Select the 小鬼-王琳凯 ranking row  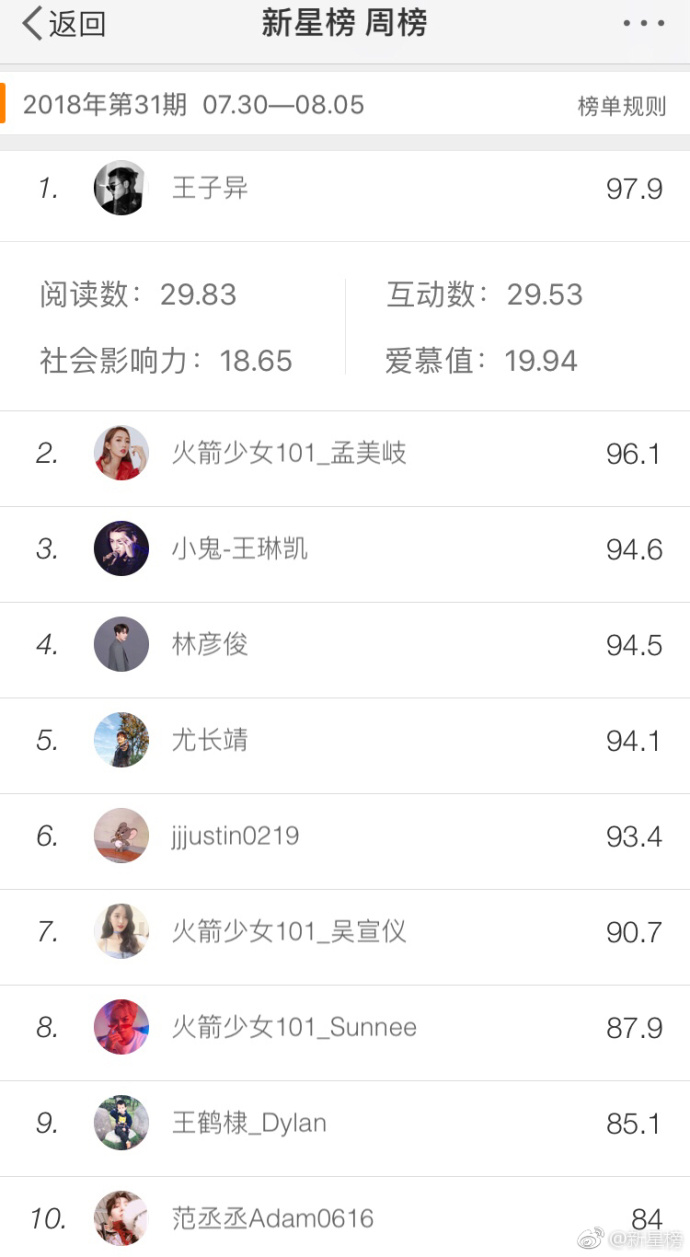[345, 549]
